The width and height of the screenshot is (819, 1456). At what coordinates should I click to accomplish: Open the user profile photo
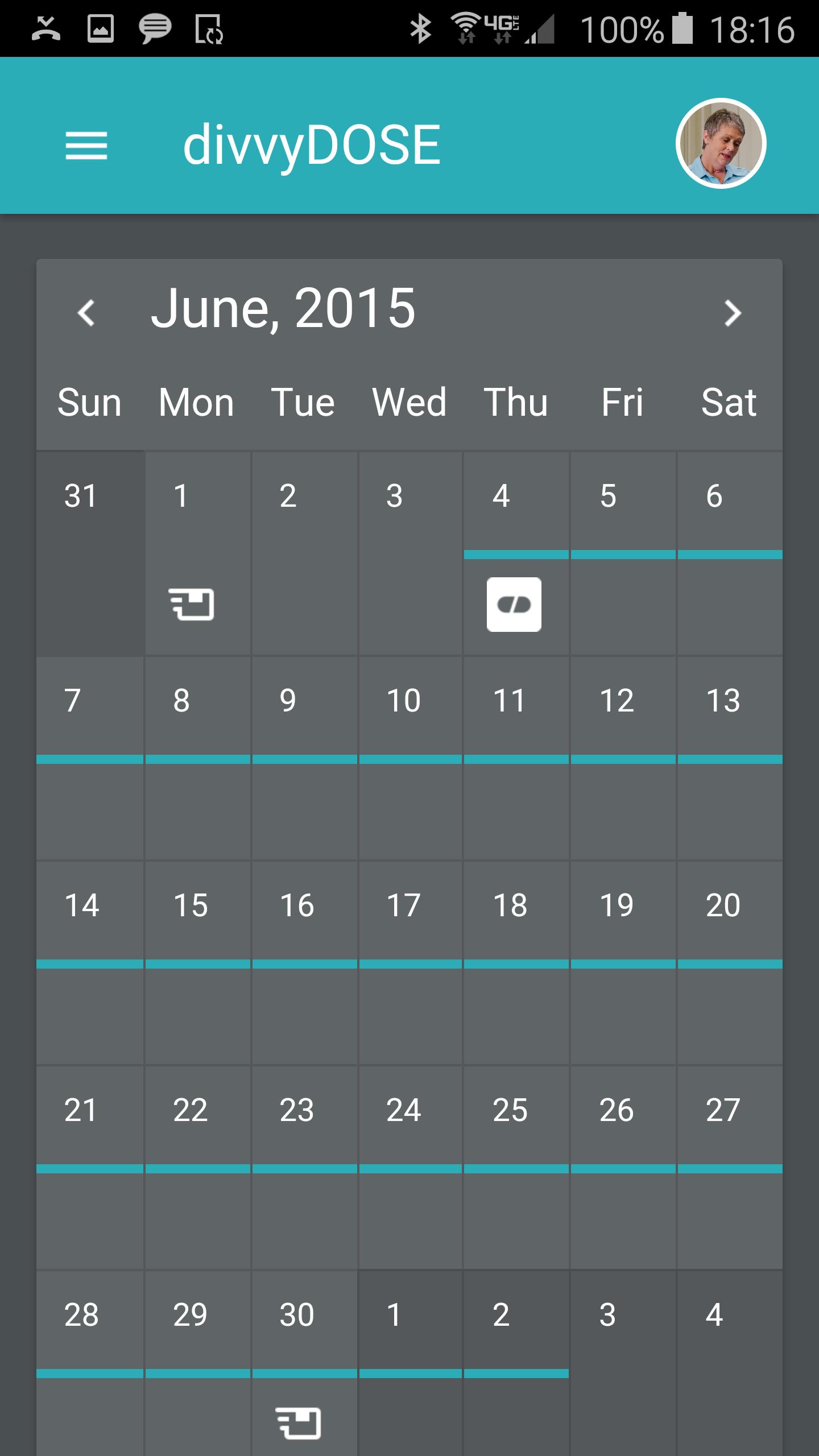pos(721,143)
